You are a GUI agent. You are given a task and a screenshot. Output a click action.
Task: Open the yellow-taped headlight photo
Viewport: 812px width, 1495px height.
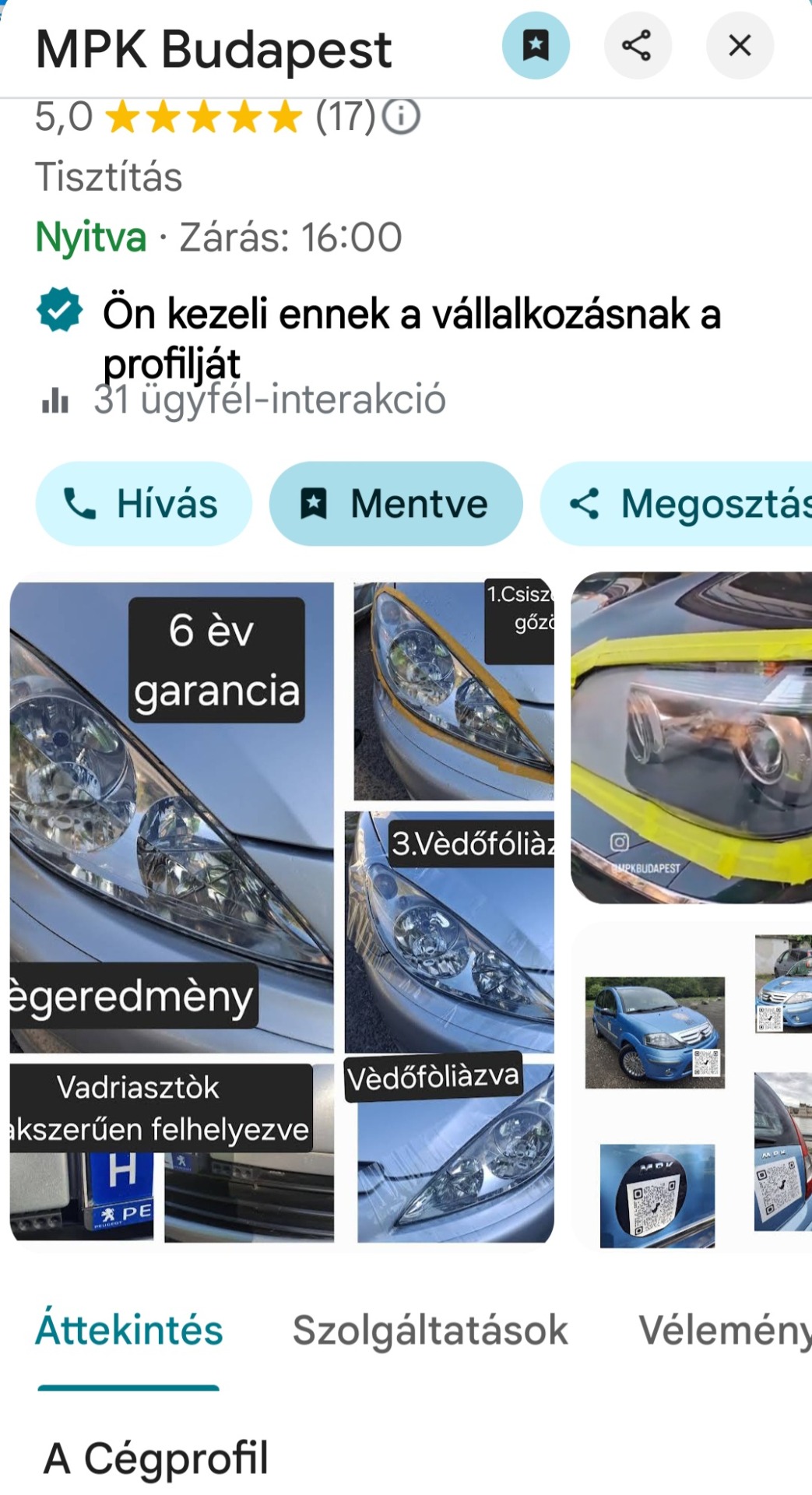(691, 738)
